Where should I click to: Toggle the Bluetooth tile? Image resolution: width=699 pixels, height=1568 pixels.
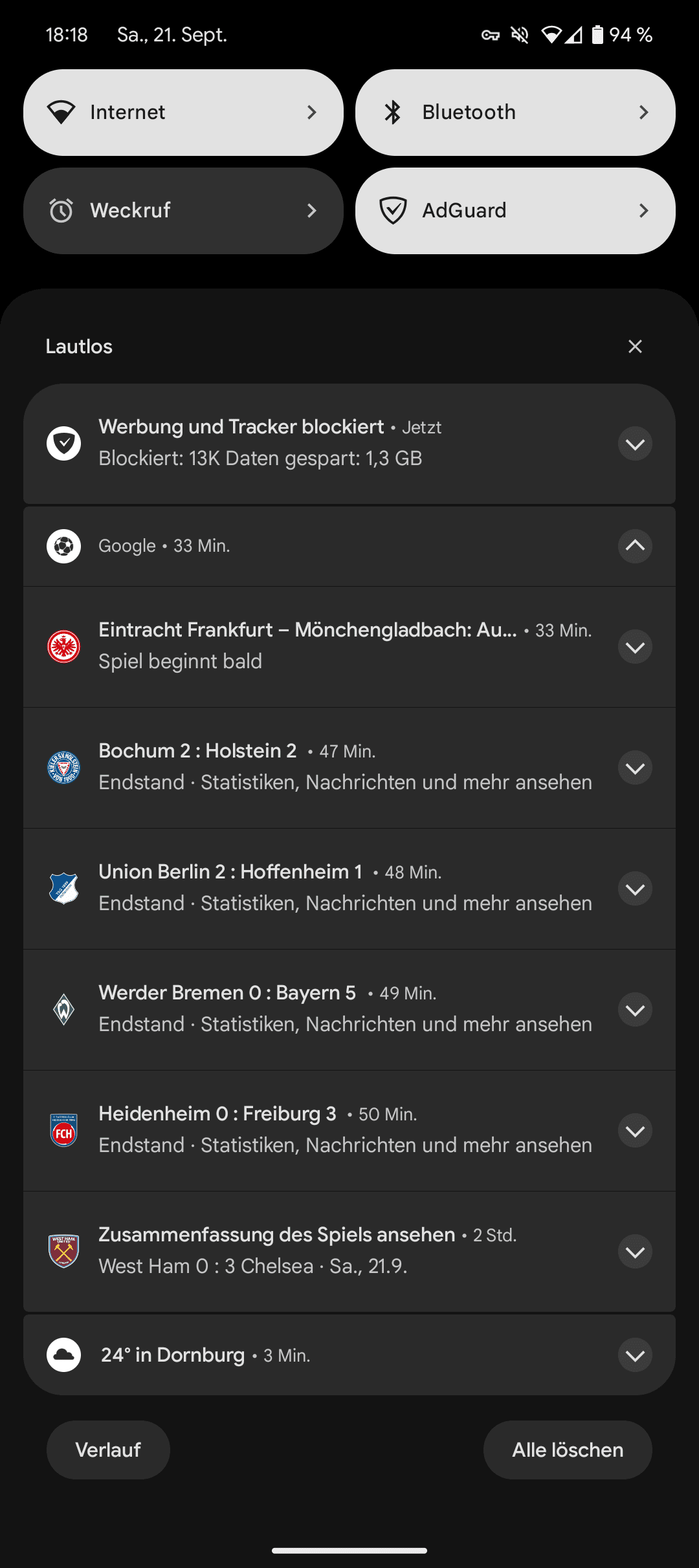[x=515, y=113]
